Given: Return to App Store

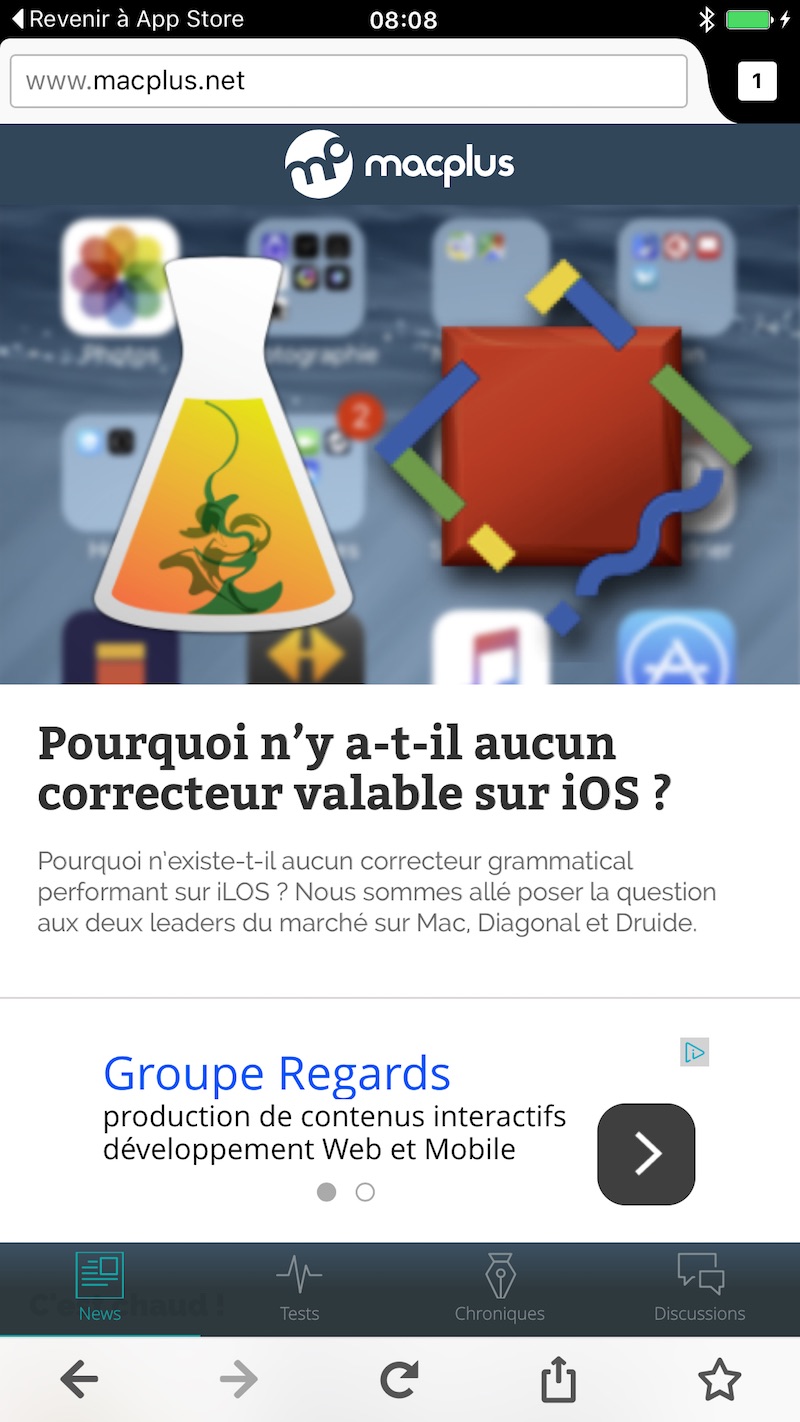Looking at the screenshot, I should pyautogui.click(x=127, y=19).
